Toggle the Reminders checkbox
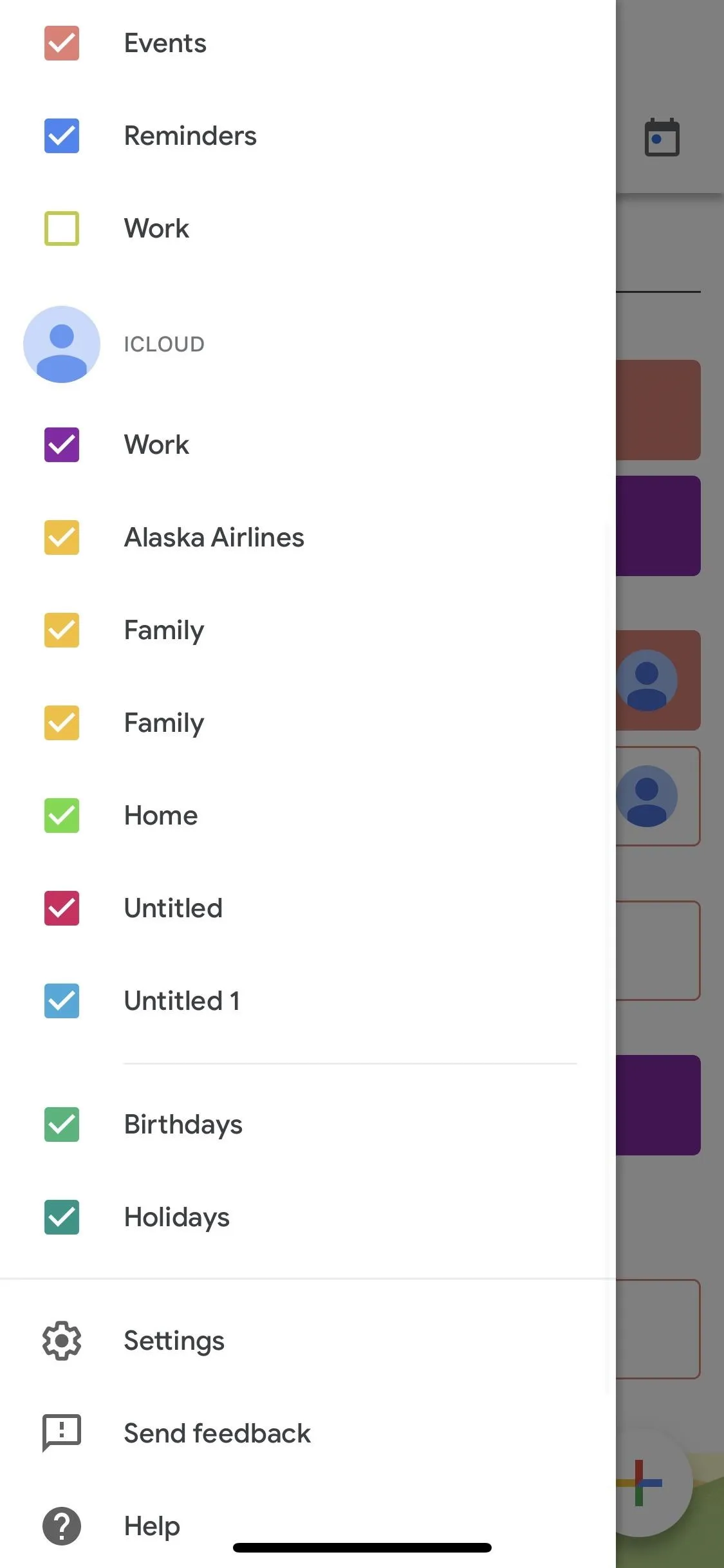The height and width of the screenshot is (1568, 724). [x=62, y=136]
